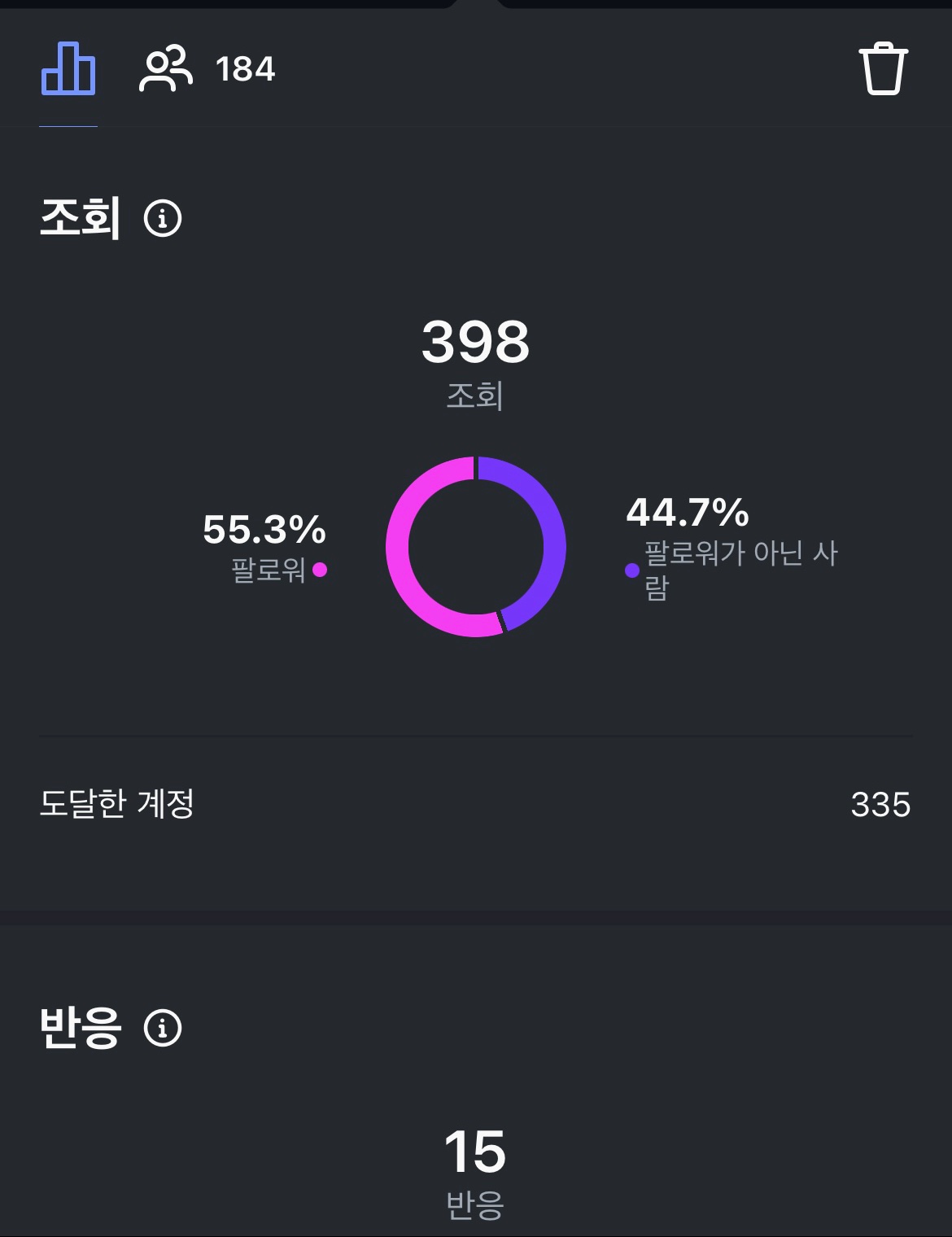The width and height of the screenshot is (952, 1237).
Task: Open the viewers tab showing 184
Action: click(207, 69)
